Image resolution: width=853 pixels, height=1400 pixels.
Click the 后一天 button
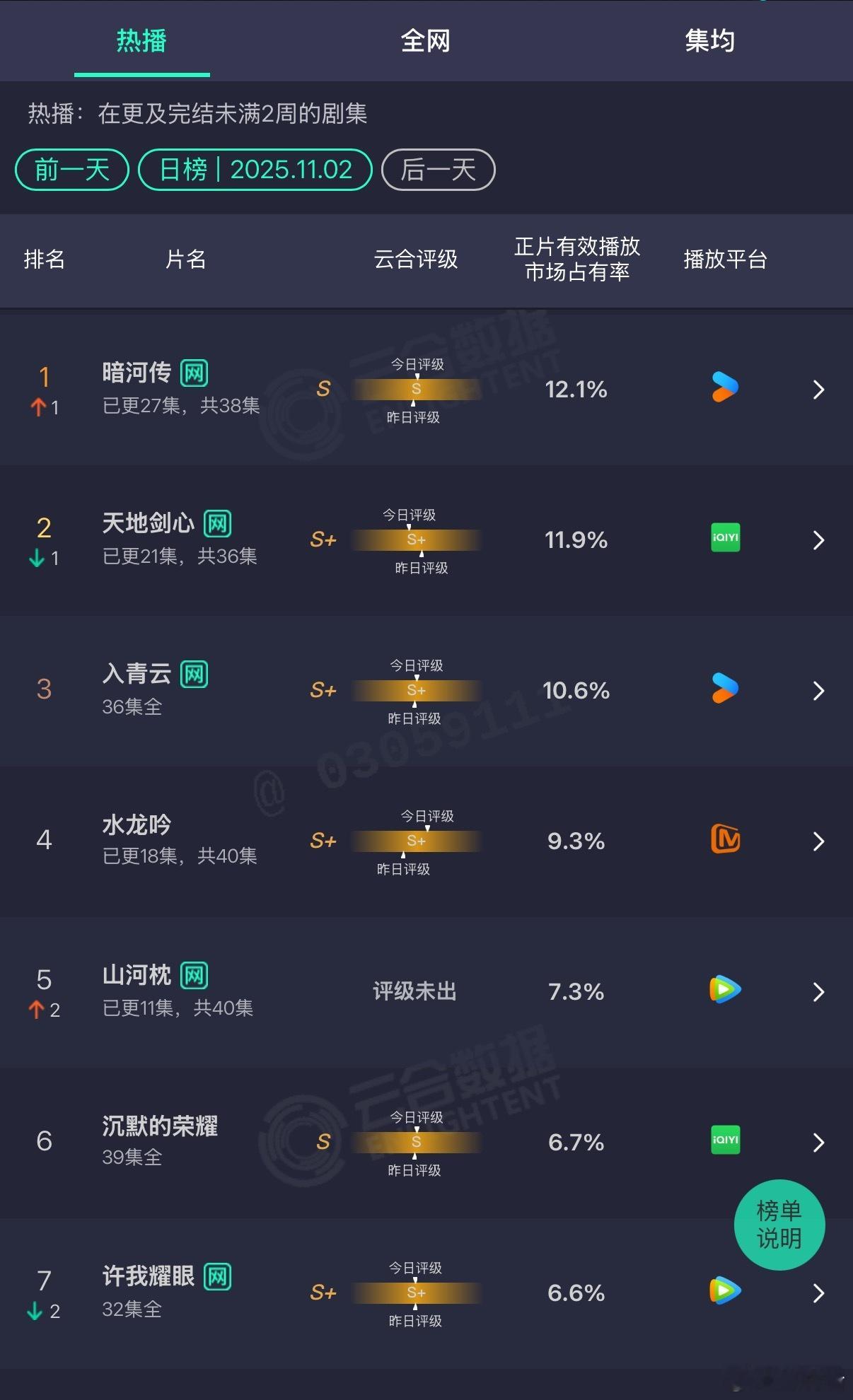(438, 169)
